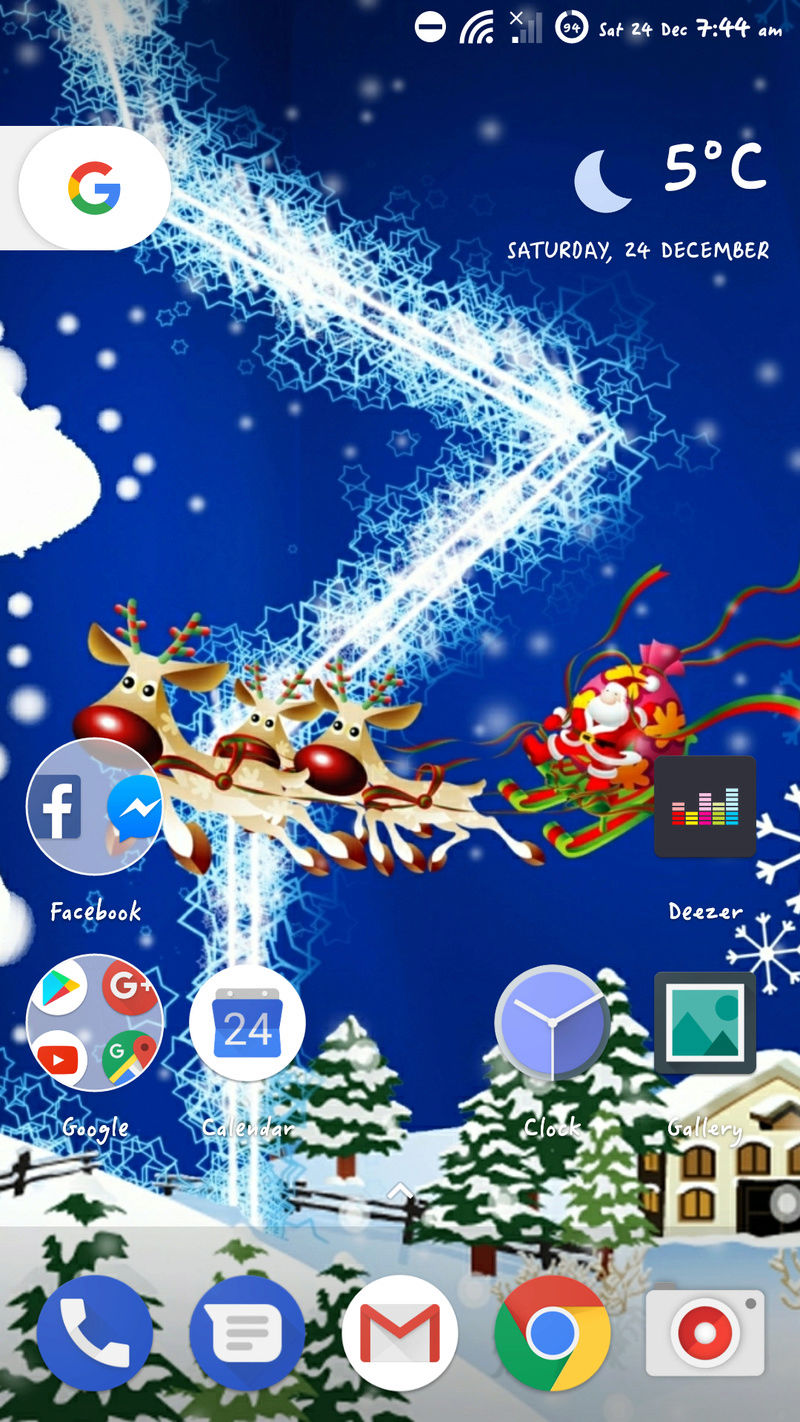The width and height of the screenshot is (800, 1422).
Task: Launch Gmail from the dock
Action: pyautogui.click(x=400, y=1333)
